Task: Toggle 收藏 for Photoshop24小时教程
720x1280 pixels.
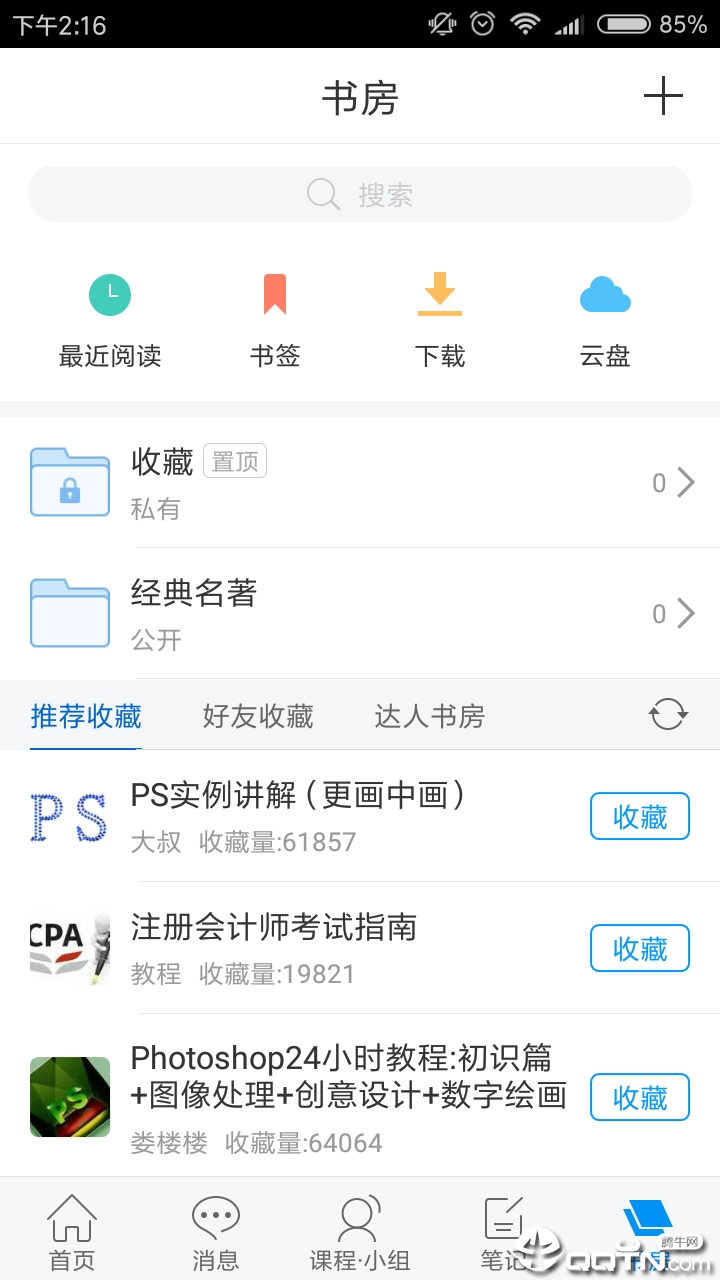Action: point(640,1097)
